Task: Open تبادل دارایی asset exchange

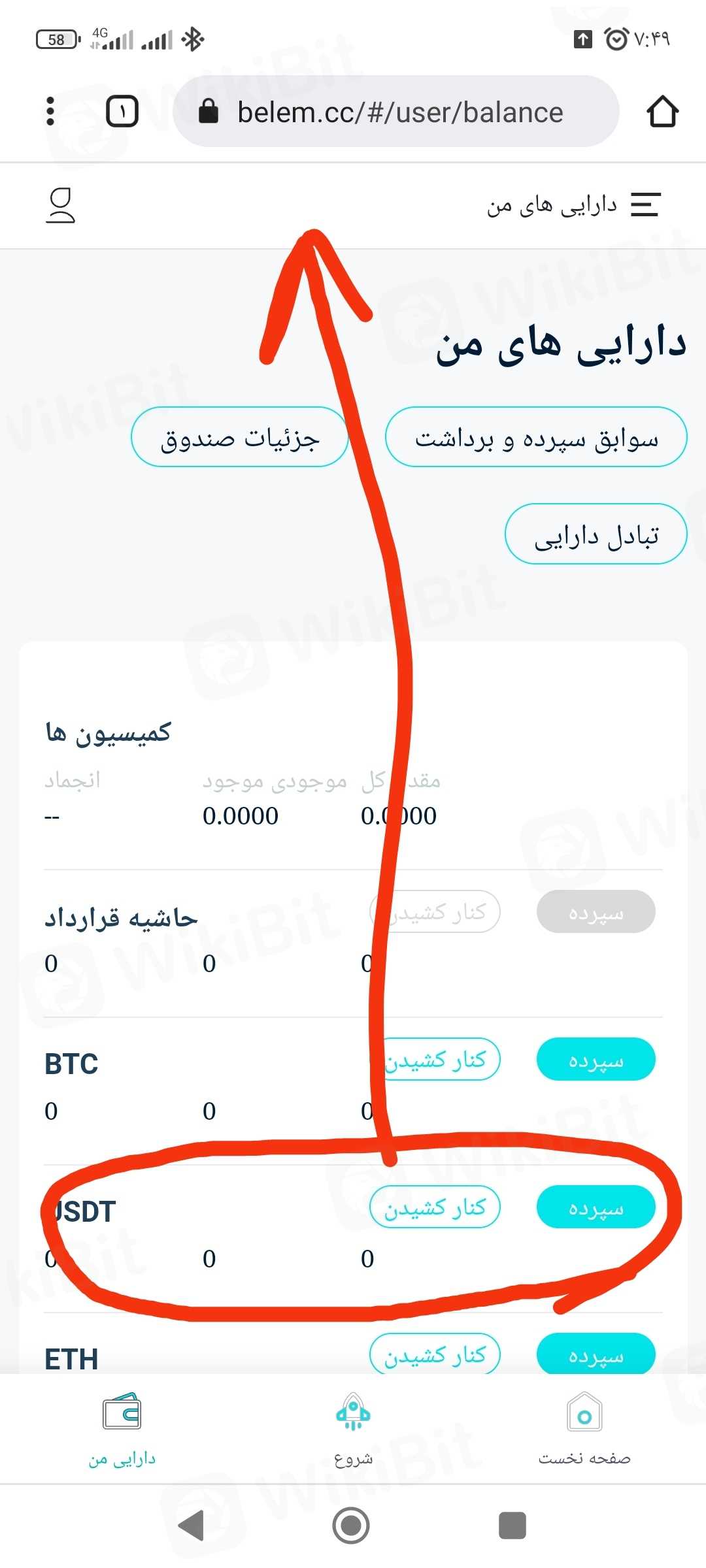Action: (x=596, y=534)
